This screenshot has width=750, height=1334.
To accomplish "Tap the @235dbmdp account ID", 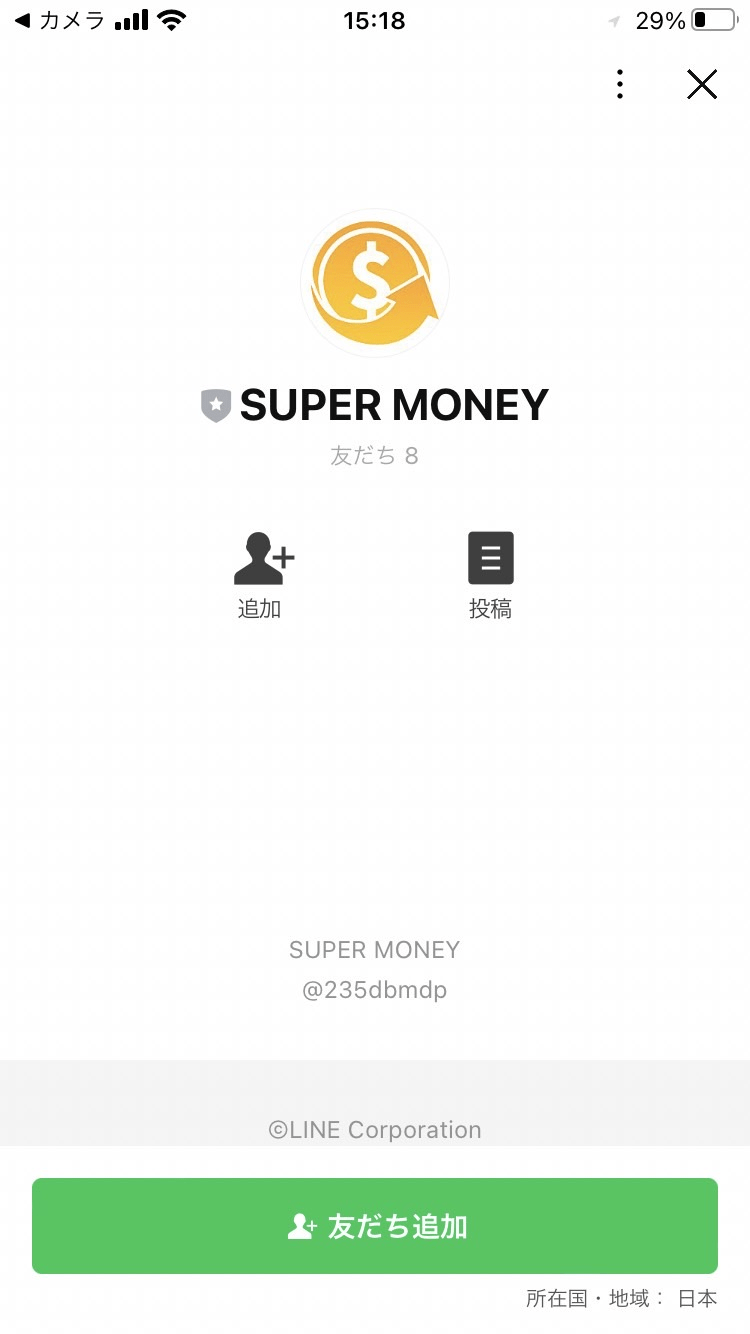I will [x=375, y=989].
